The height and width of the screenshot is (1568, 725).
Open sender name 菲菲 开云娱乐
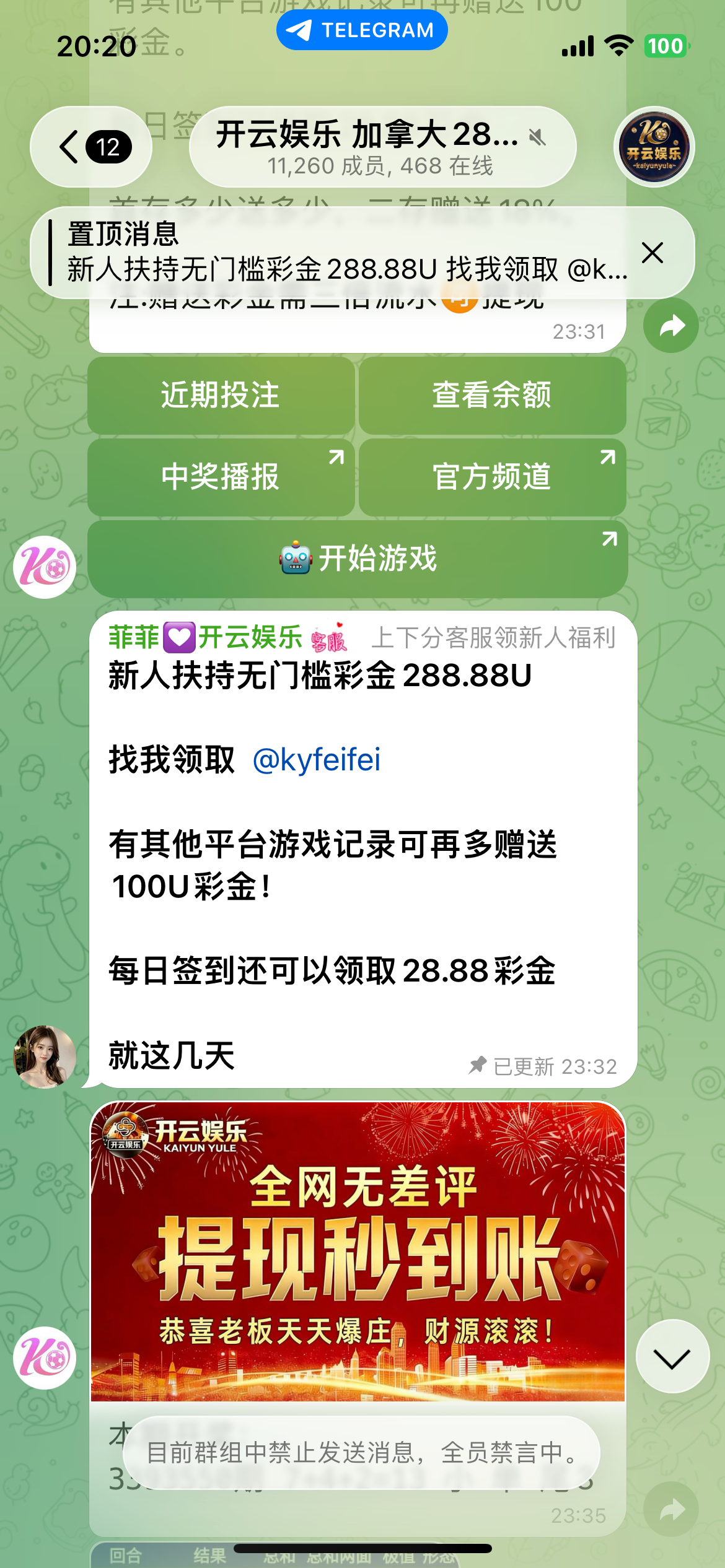tap(206, 638)
